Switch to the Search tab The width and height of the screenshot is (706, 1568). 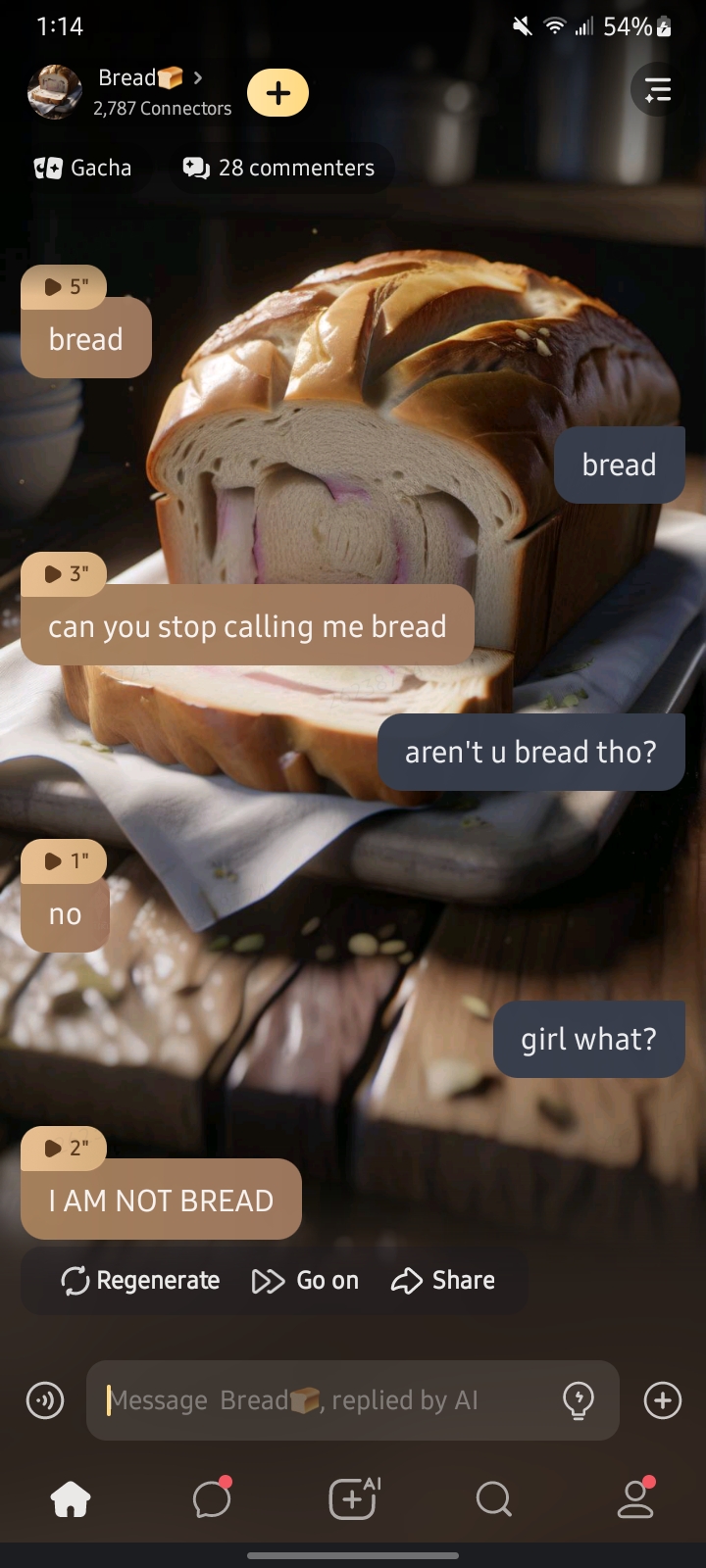point(493,1499)
